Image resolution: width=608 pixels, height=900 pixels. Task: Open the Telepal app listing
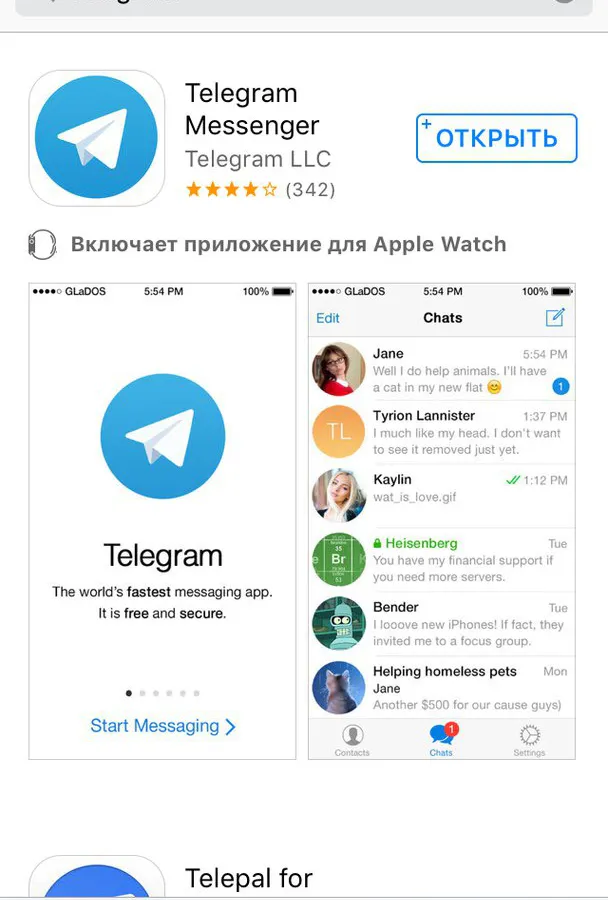point(249,879)
